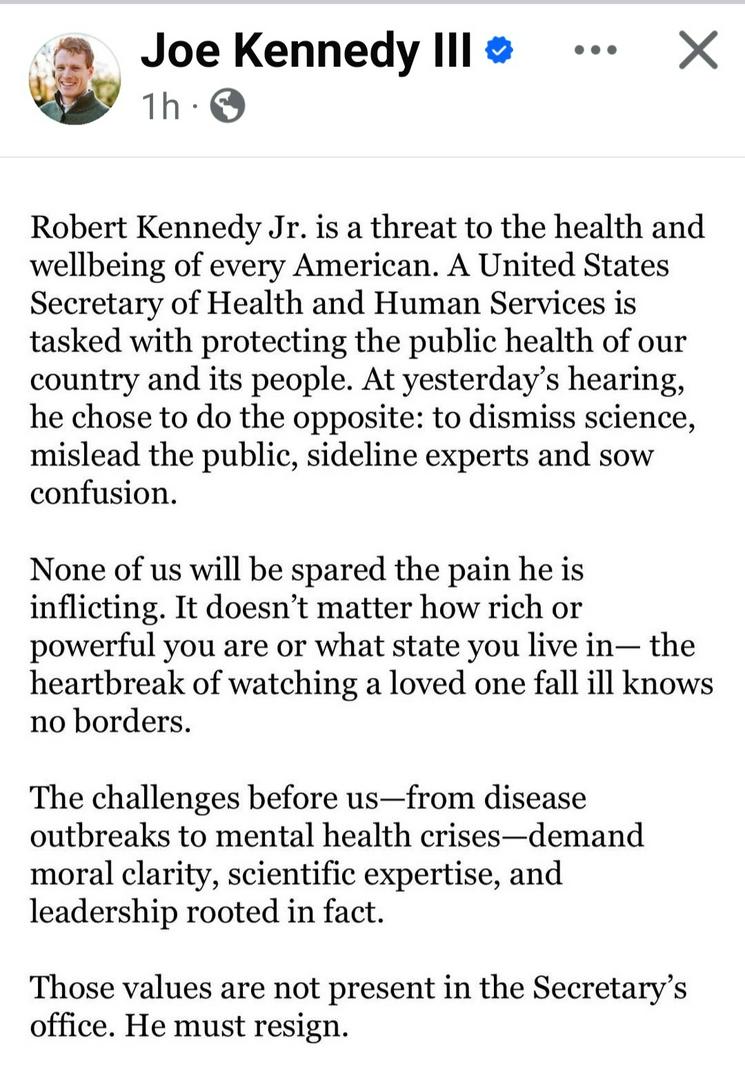The width and height of the screenshot is (745, 1080).
Task: Dismiss this post with the X
Action: tap(698, 50)
